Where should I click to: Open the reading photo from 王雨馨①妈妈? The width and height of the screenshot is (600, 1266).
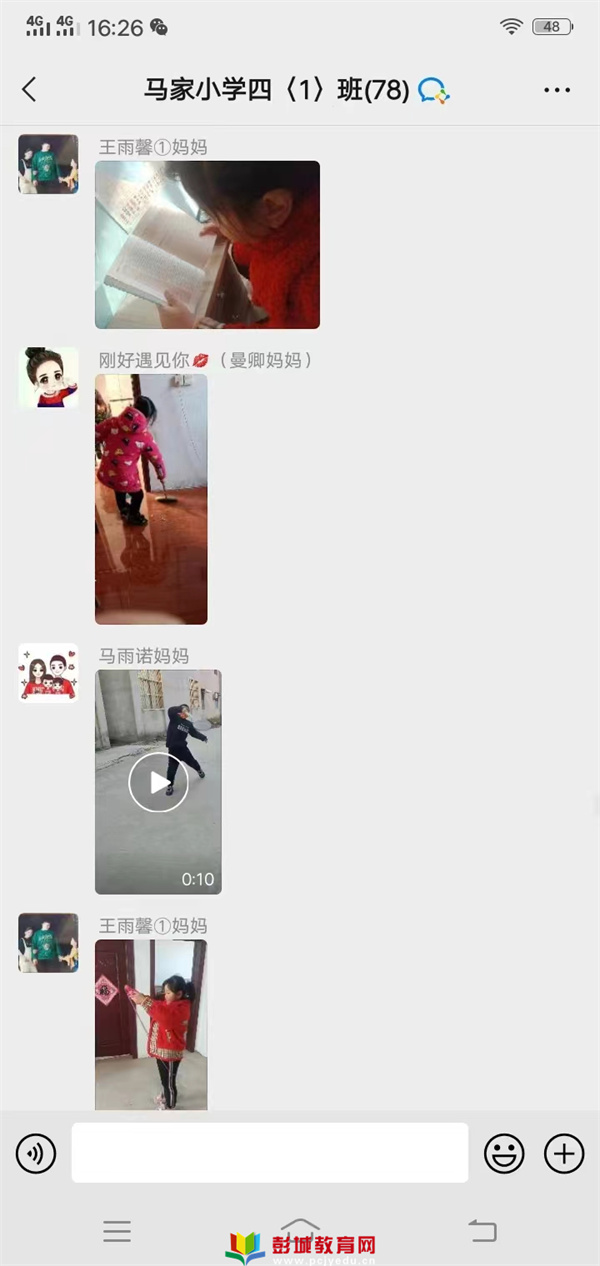tap(207, 245)
